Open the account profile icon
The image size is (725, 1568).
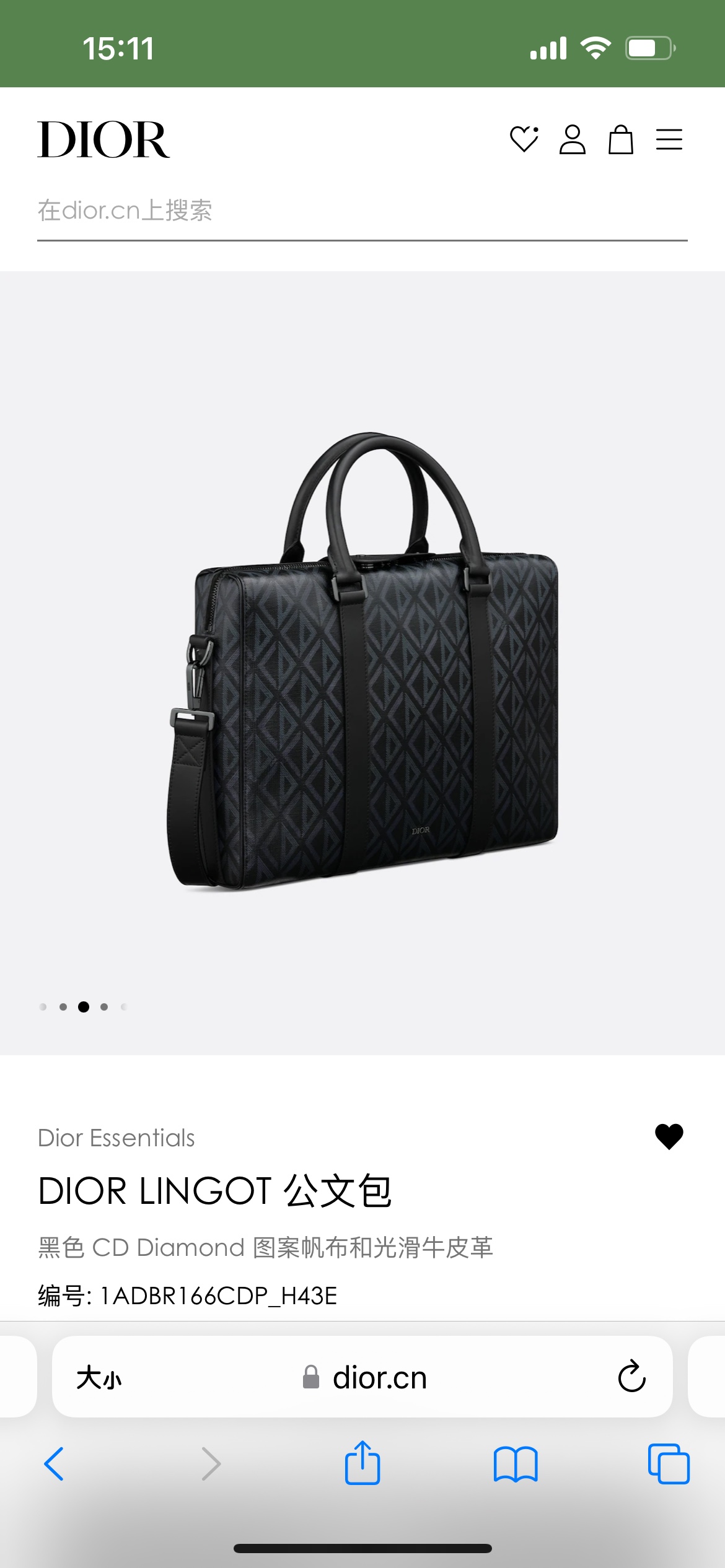(572, 139)
